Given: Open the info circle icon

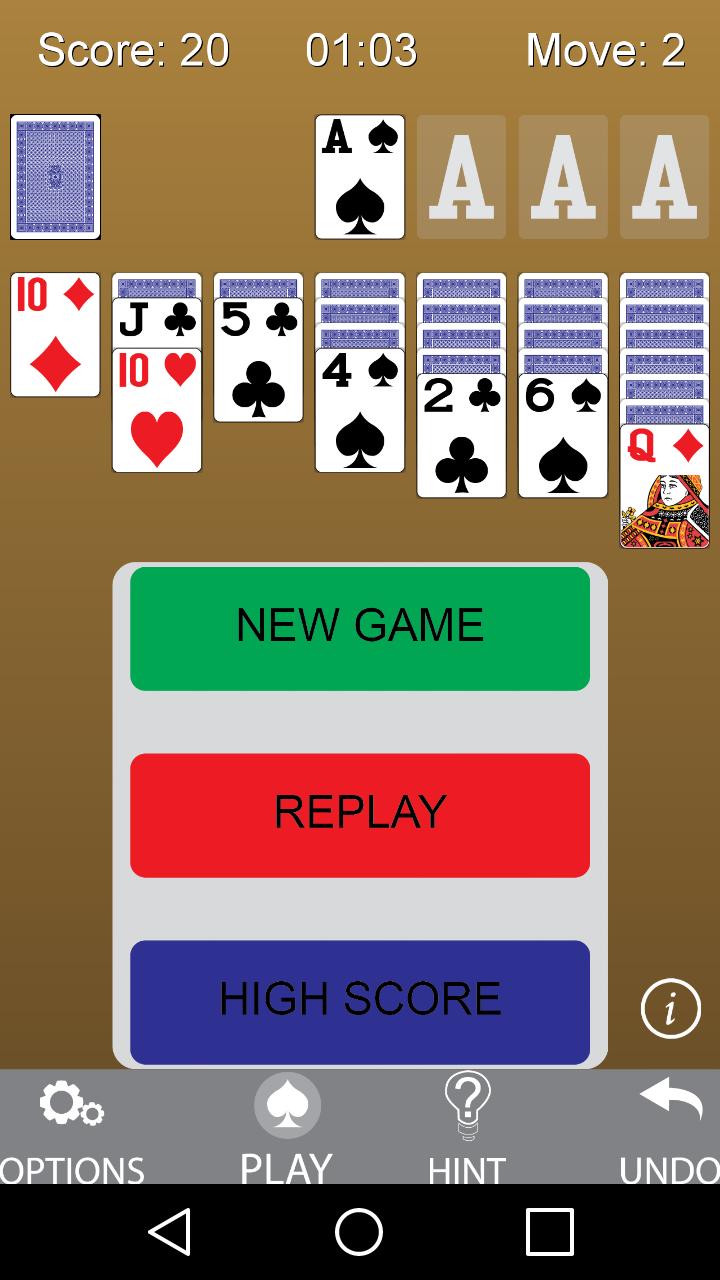Looking at the screenshot, I should pyautogui.click(x=670, y=1008).
